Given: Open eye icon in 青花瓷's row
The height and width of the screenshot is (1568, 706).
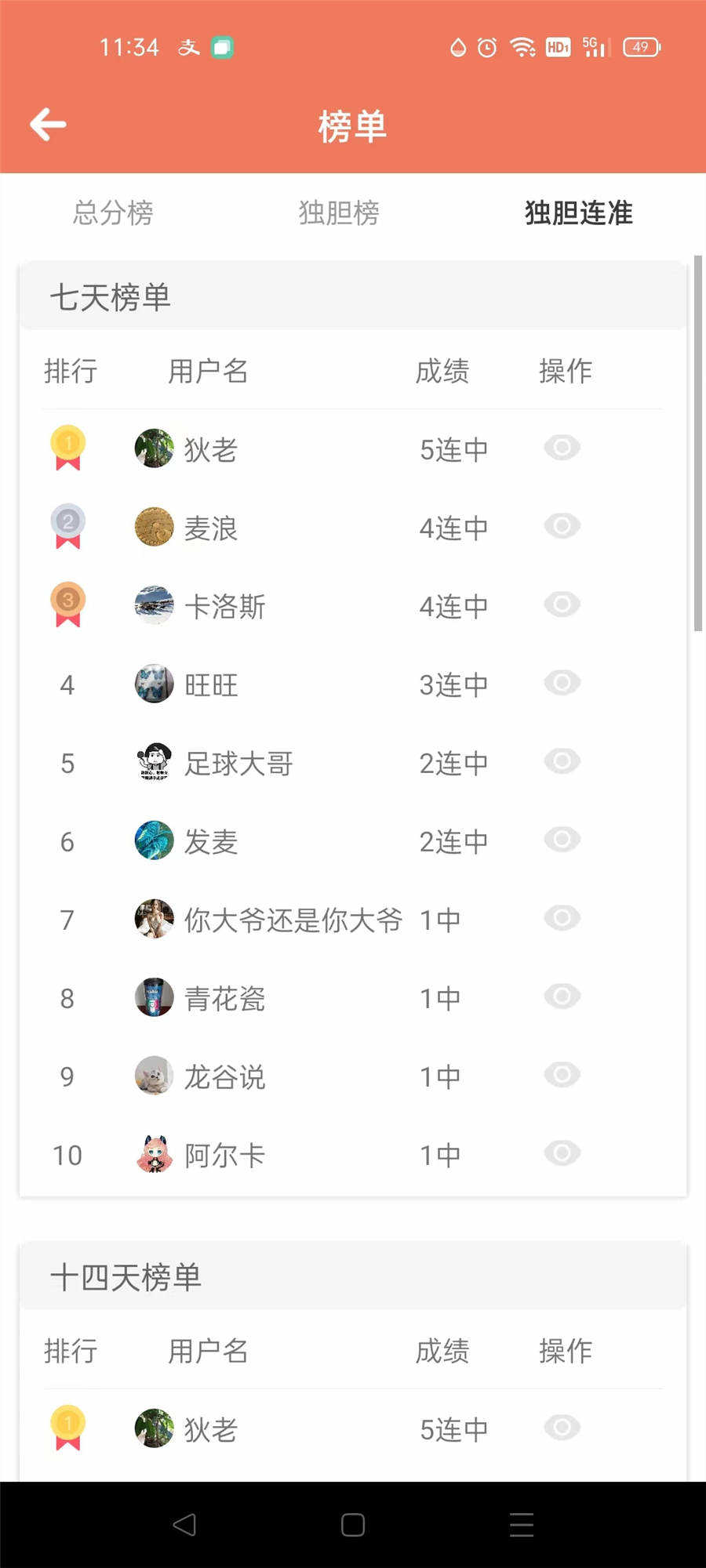Looking at the screenshot, I should pos(562,996).
